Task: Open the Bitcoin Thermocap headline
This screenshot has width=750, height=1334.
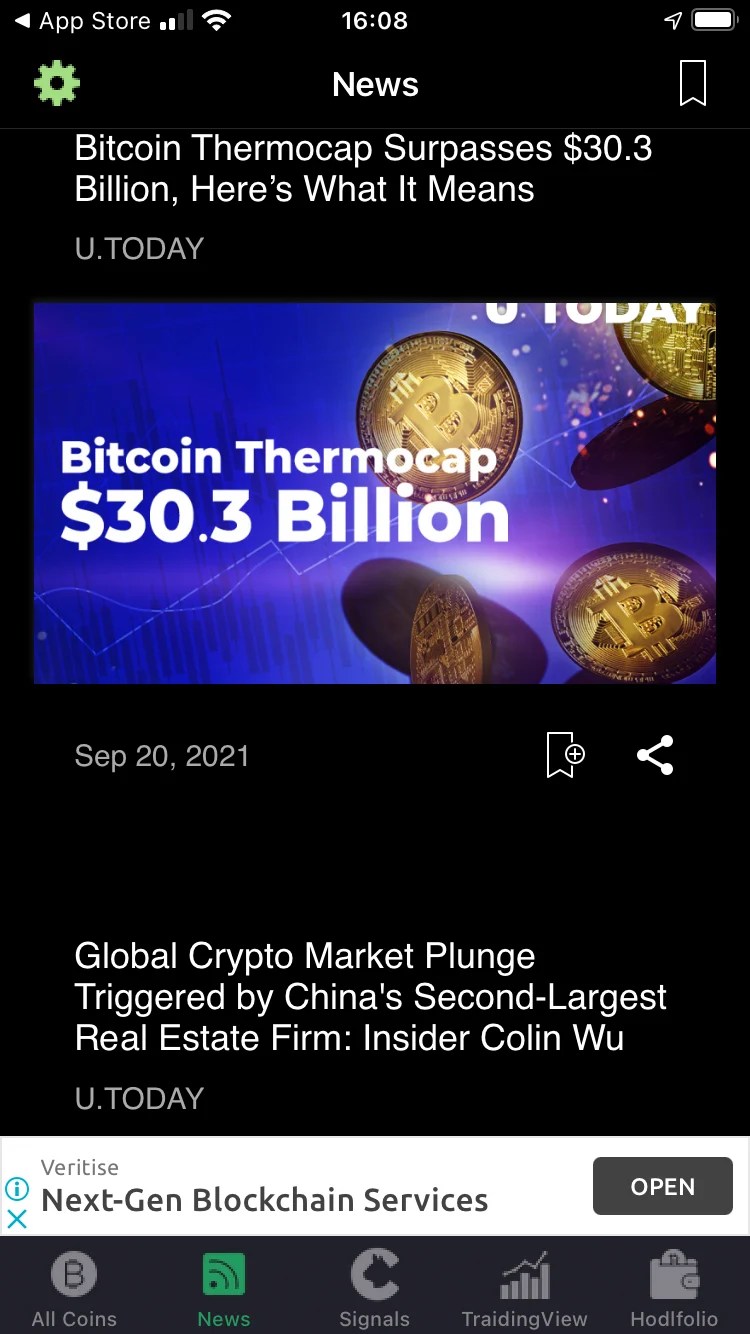Action: 363,168
